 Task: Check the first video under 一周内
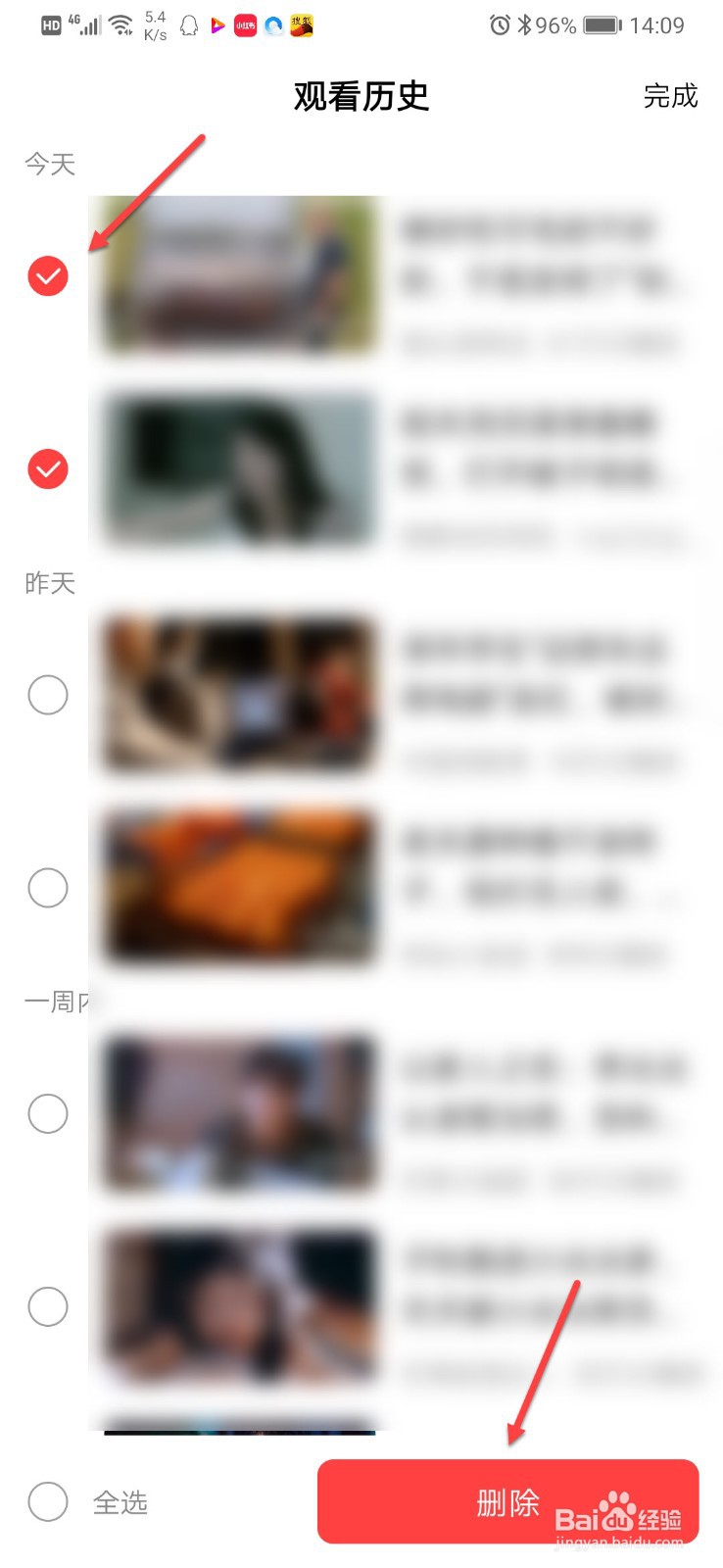[x=47, y=1114]
